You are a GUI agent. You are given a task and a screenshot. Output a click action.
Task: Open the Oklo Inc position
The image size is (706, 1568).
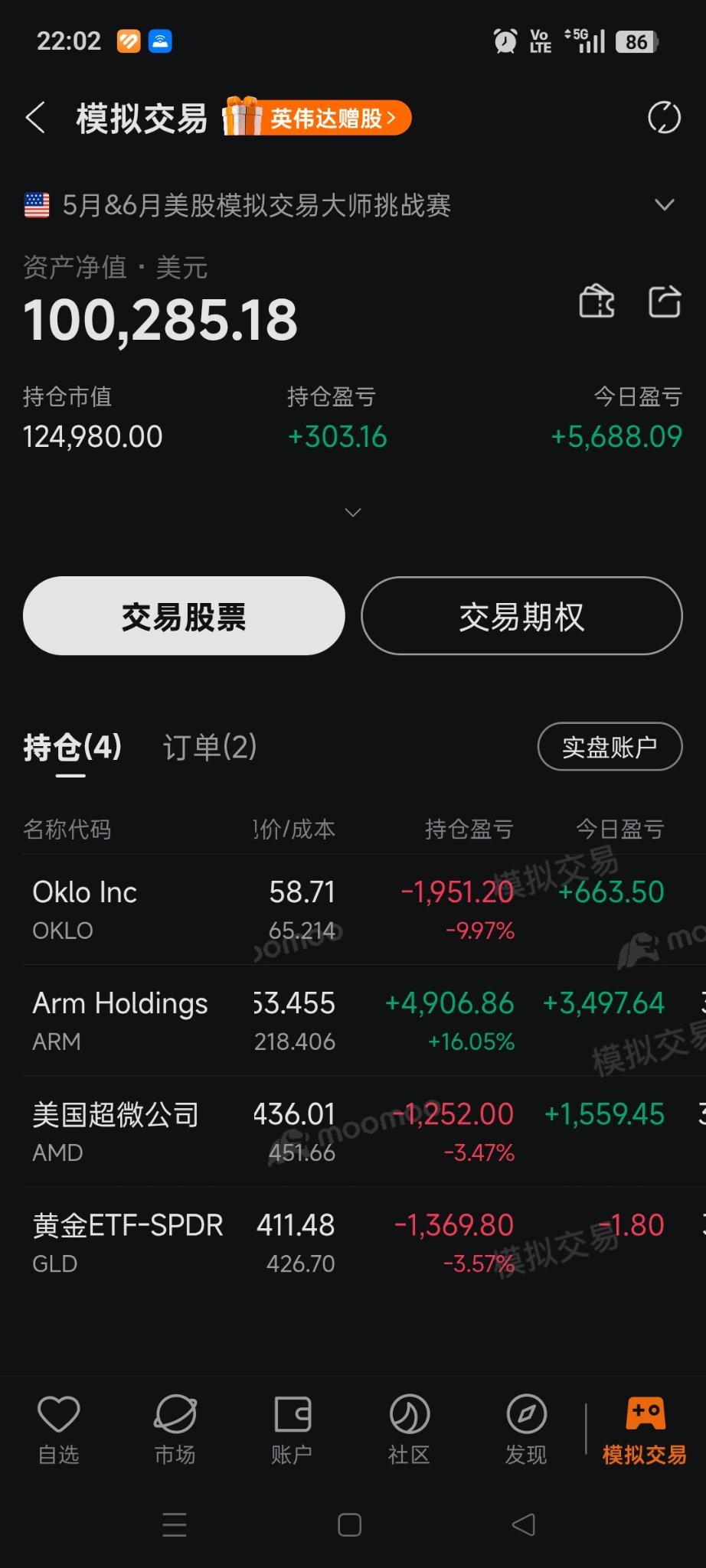(x=353, y=910)
